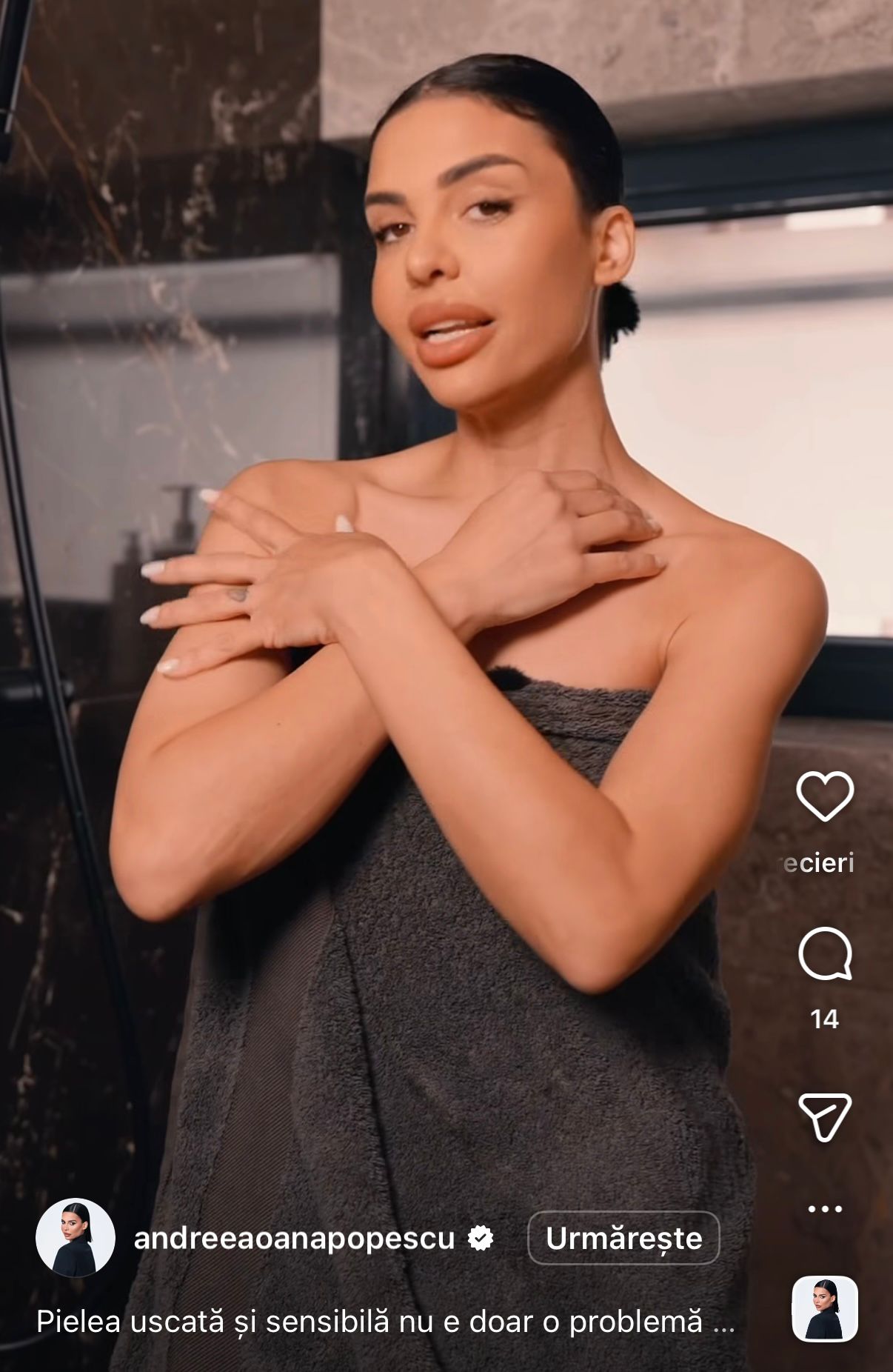Image resolution: width=893 pixels, height=1372 pixels.
Task: Like this reel with the heart icon
Action: (x=825, y=796)
